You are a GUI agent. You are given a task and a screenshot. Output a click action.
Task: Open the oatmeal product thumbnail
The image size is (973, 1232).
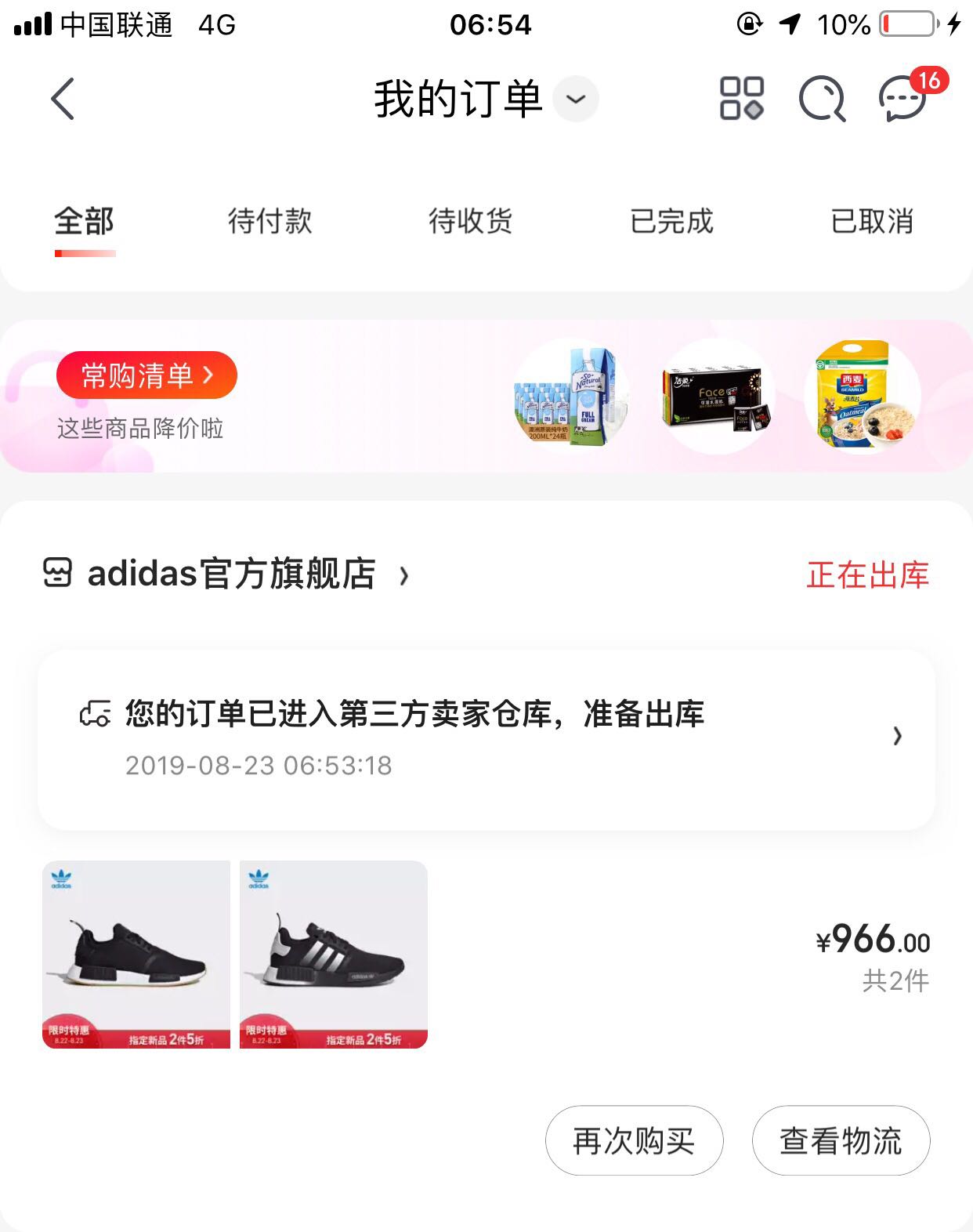pyautogui.click(x=862, y=397)
